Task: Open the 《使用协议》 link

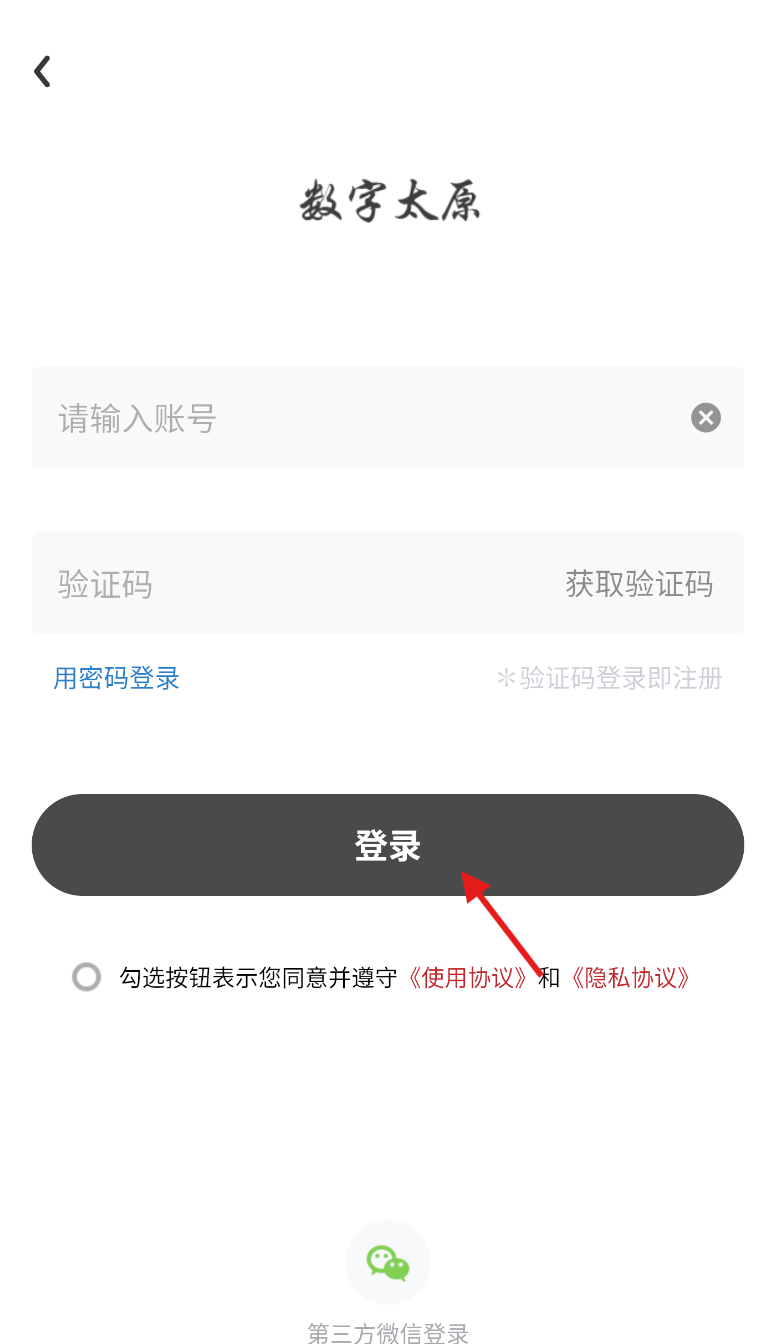Action: tap(468, 978)
